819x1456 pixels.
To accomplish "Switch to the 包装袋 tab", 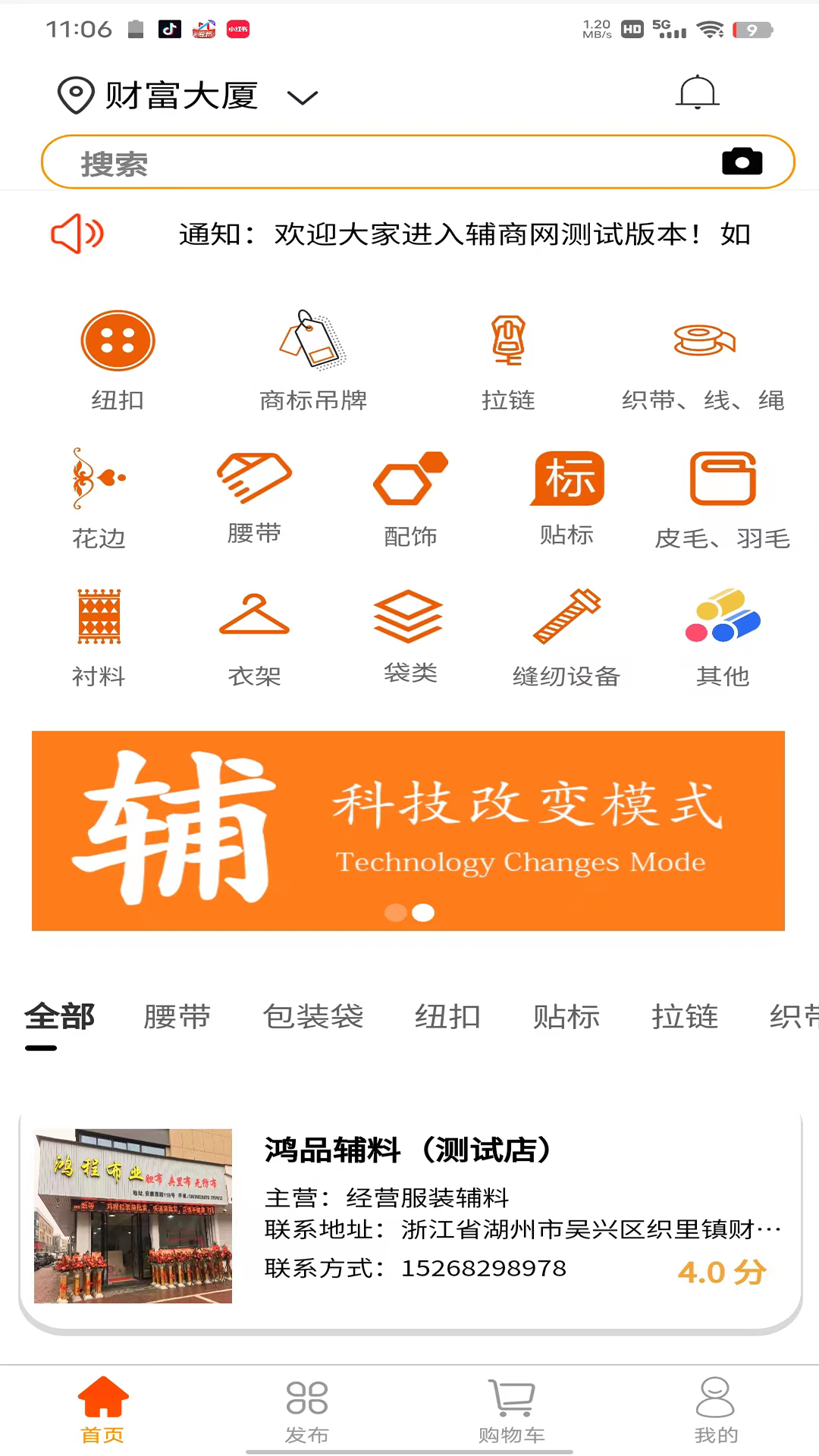I will (313, 1017).
